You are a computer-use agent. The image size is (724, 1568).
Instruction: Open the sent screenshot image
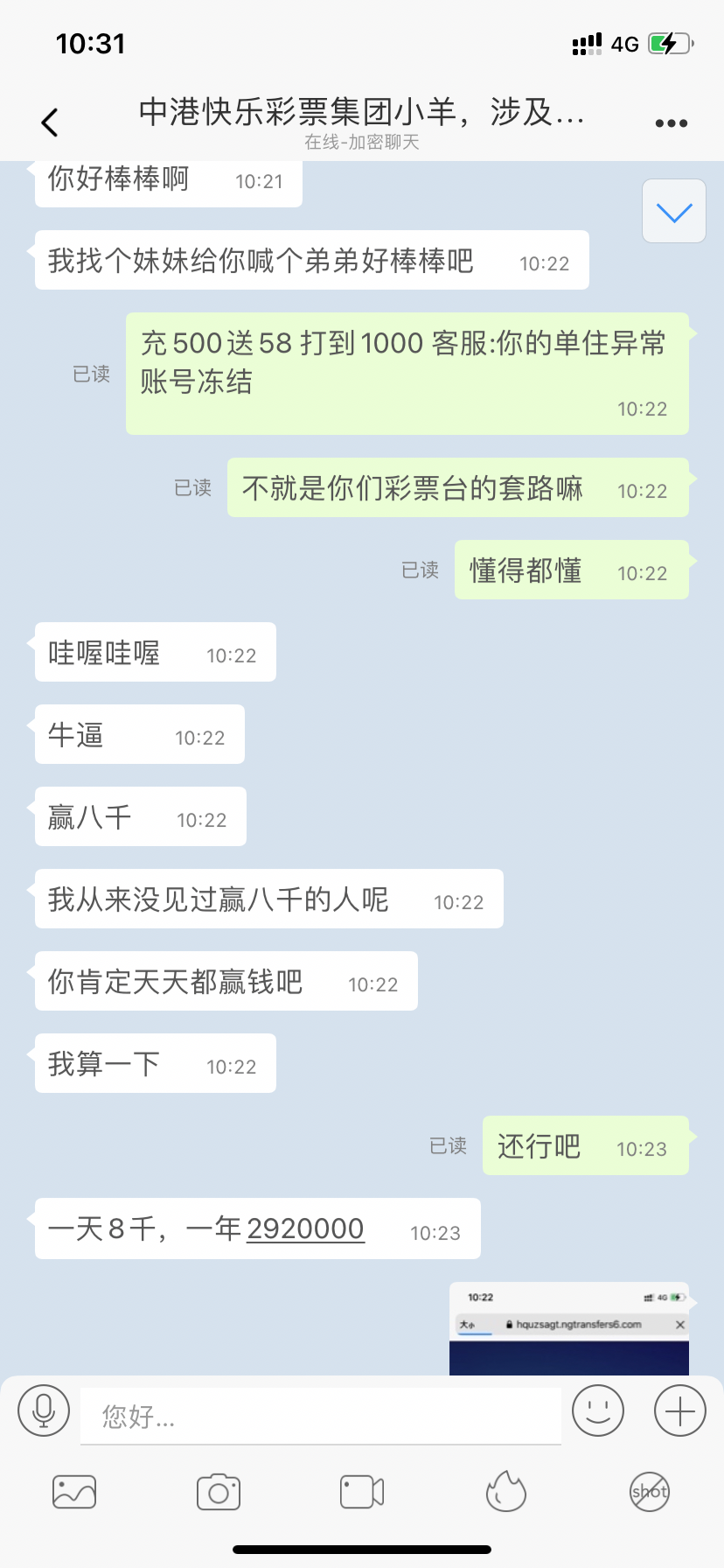pyautogui.click(x=568, y=1330)
